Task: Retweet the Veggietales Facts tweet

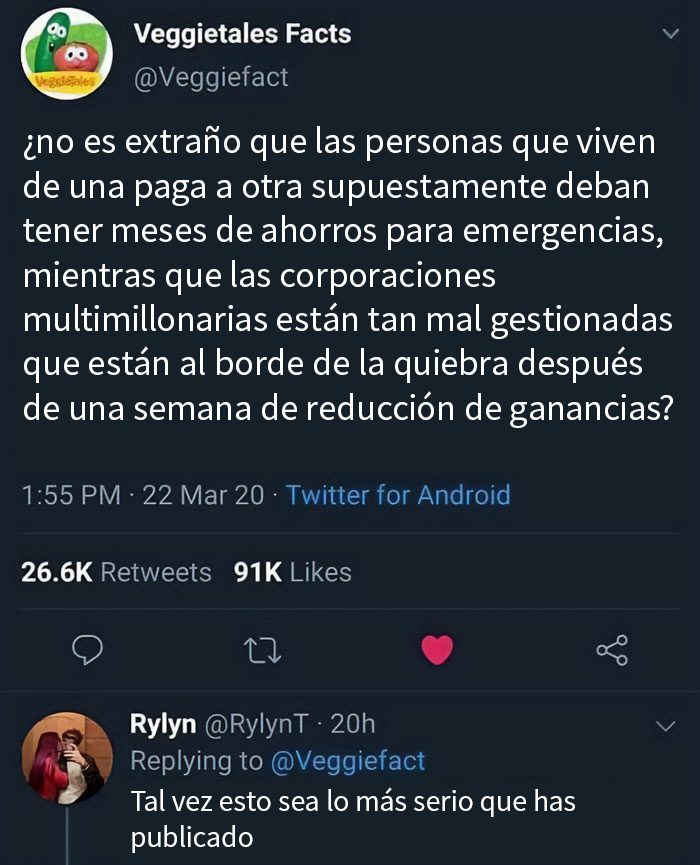Action: (x=263, y=651)
